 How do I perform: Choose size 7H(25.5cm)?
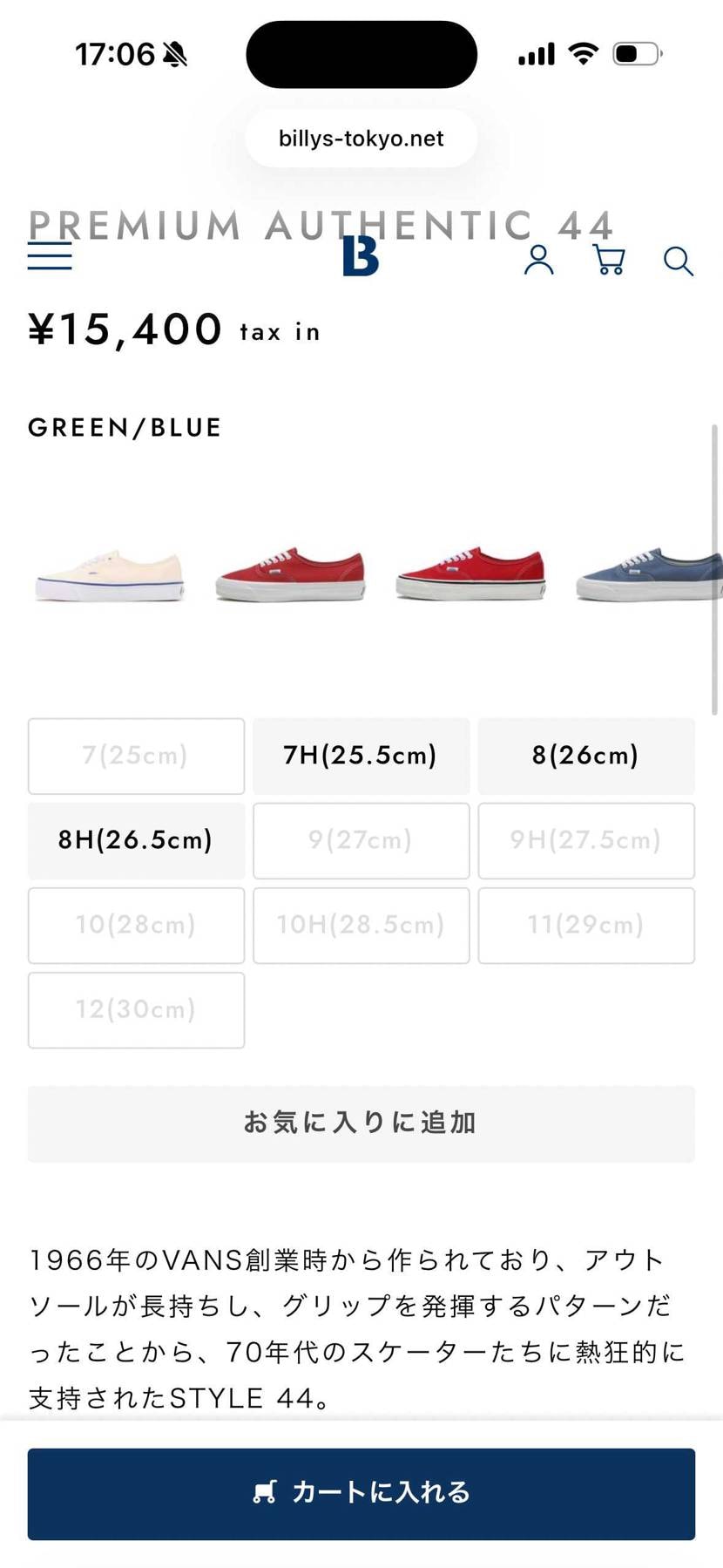click(x=361, y=756)
